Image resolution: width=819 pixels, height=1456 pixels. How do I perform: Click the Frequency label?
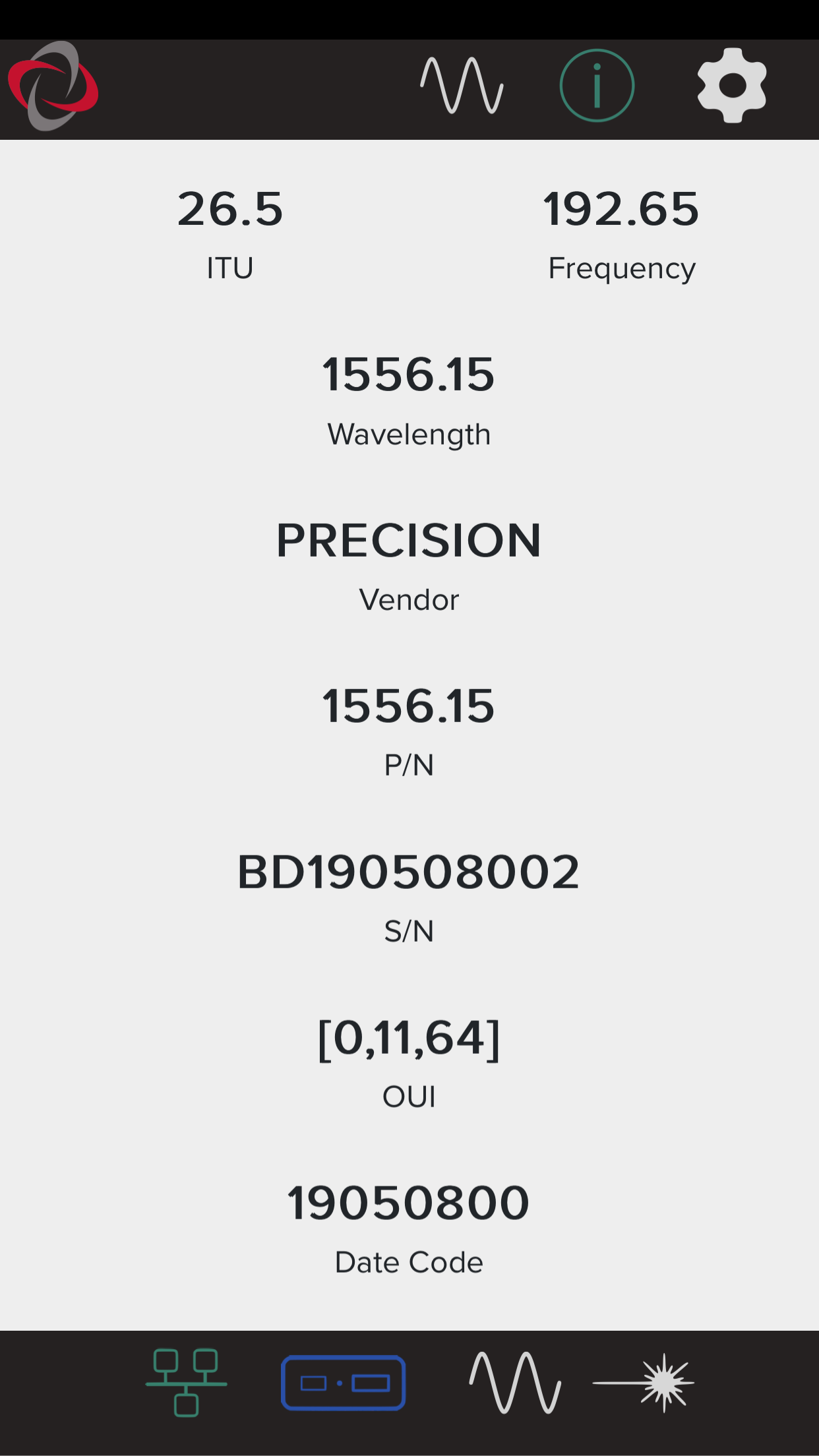click(x=622, y=267)
